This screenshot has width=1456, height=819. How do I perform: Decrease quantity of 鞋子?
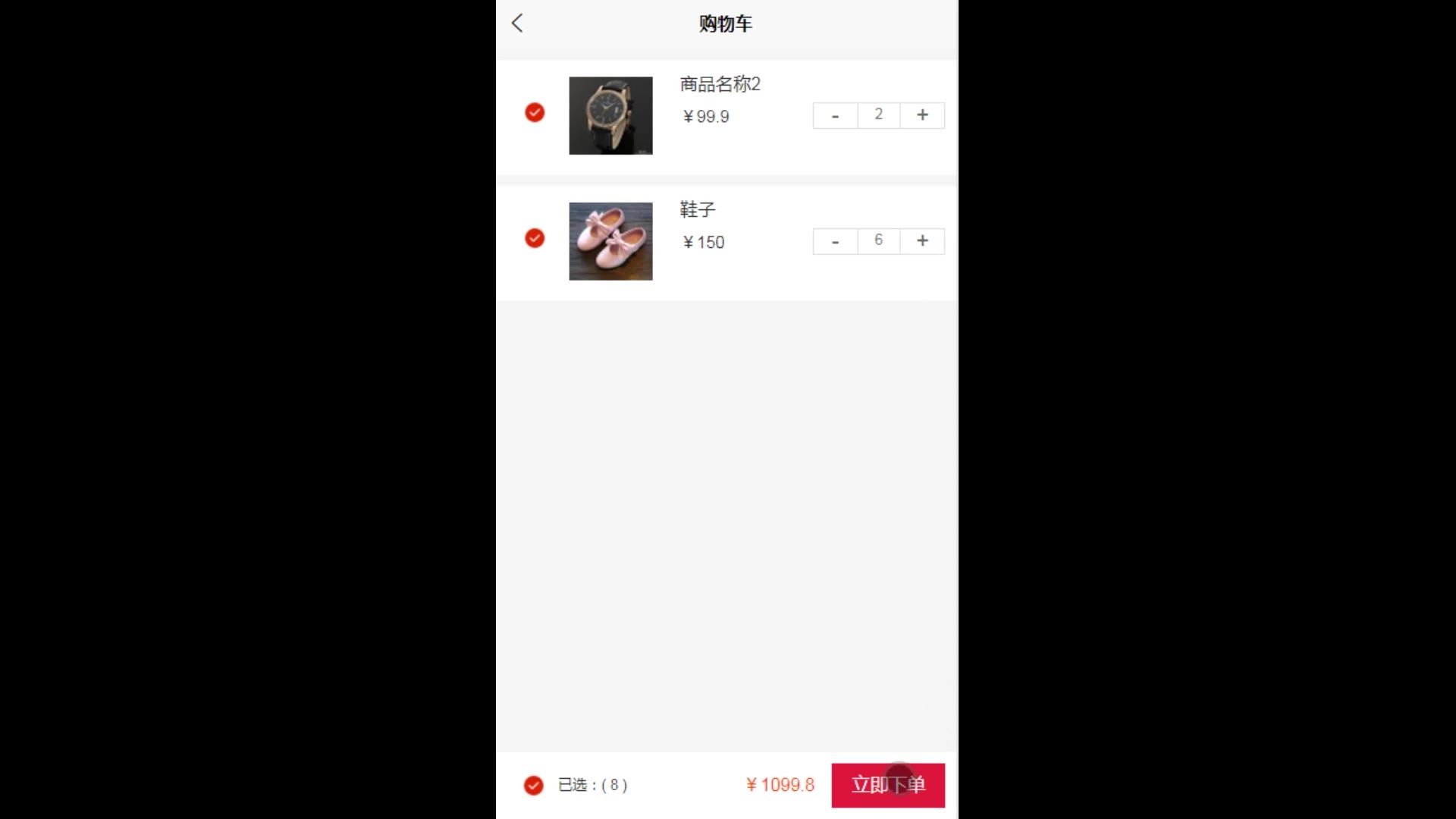coord(835,242)
